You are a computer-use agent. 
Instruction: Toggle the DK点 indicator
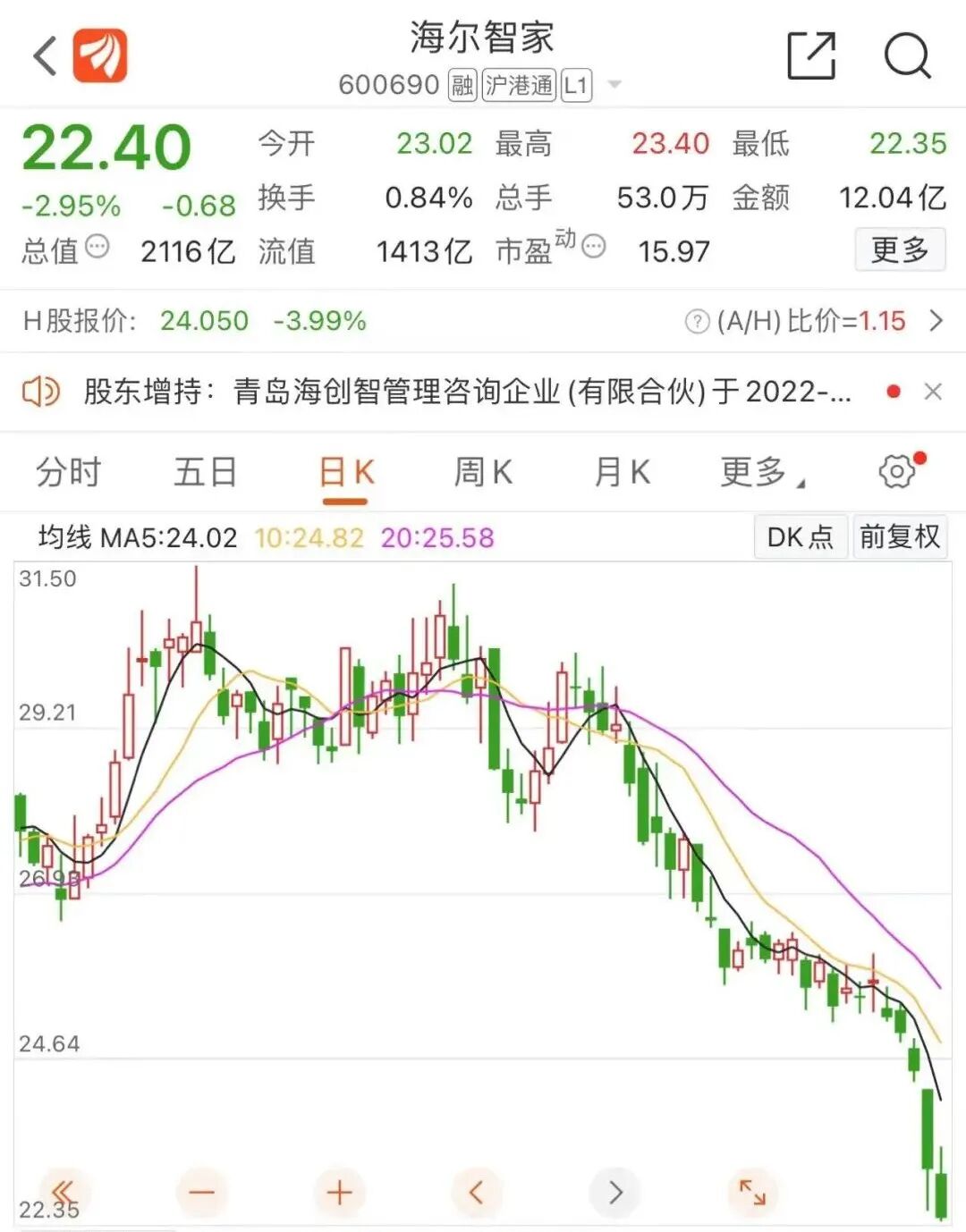coord(801,536)
